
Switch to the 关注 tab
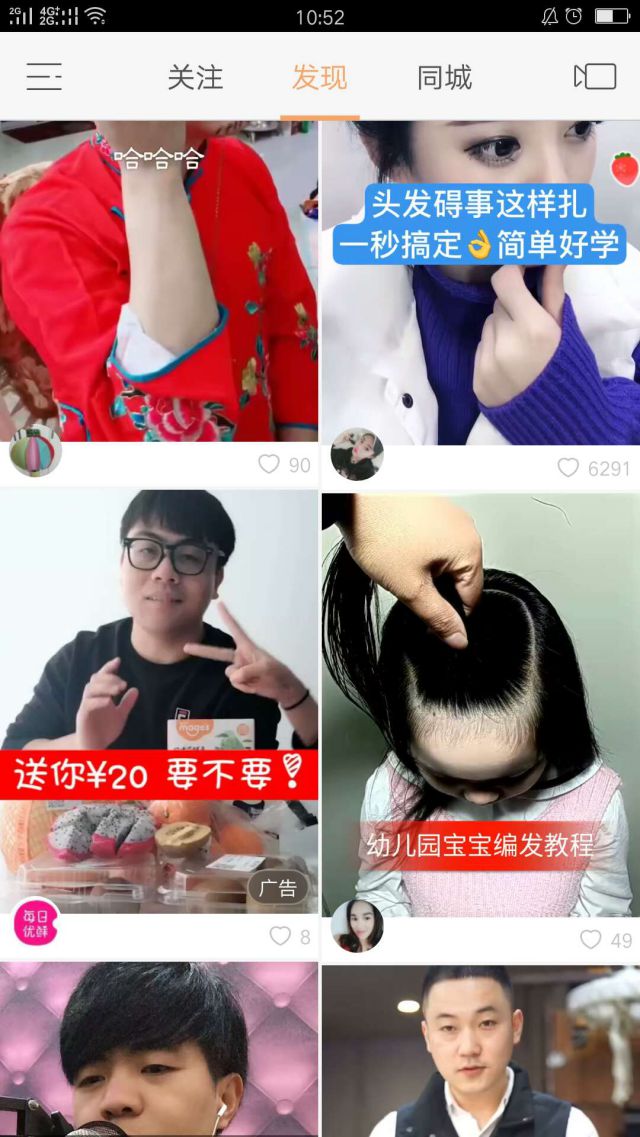point(195,77)
